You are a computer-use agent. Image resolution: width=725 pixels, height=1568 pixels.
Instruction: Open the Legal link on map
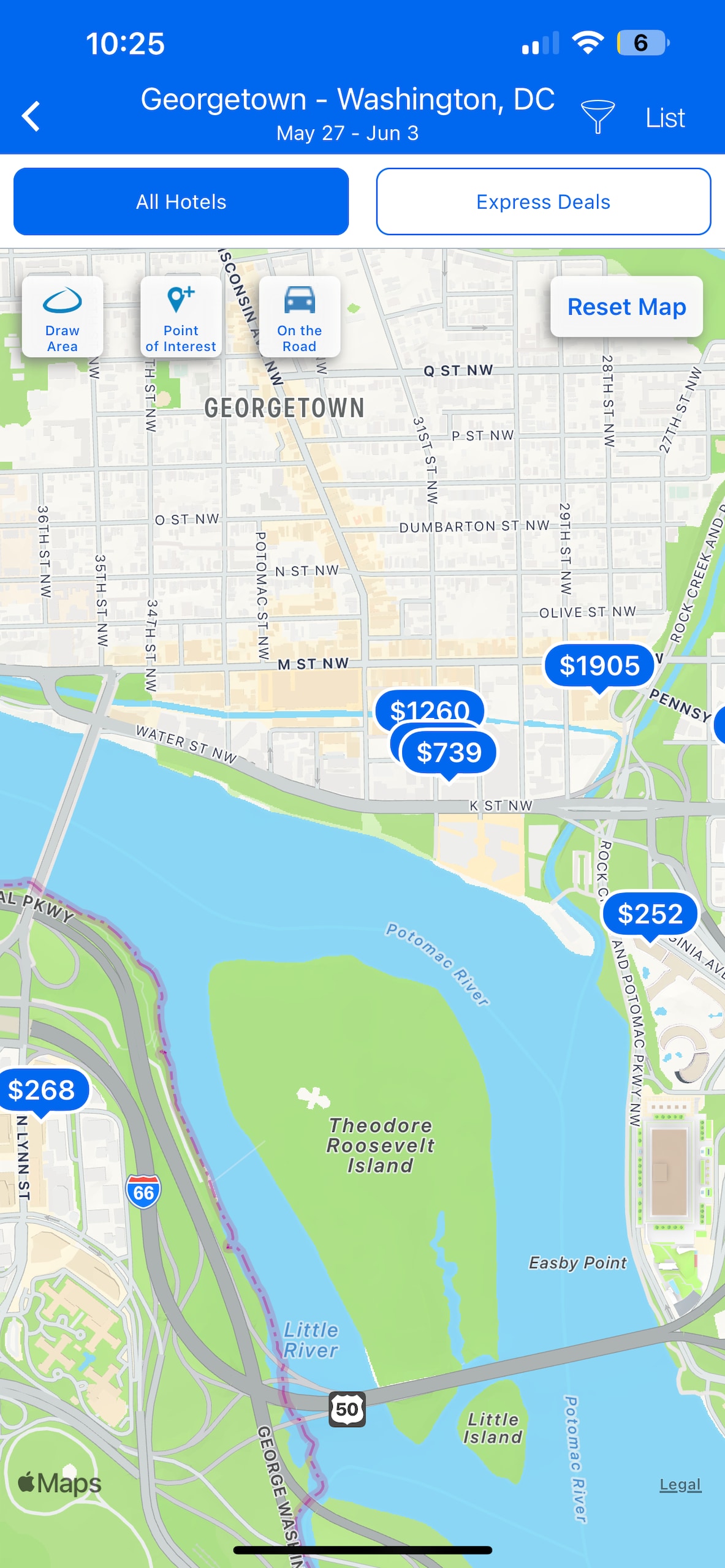pos(680,1484)
